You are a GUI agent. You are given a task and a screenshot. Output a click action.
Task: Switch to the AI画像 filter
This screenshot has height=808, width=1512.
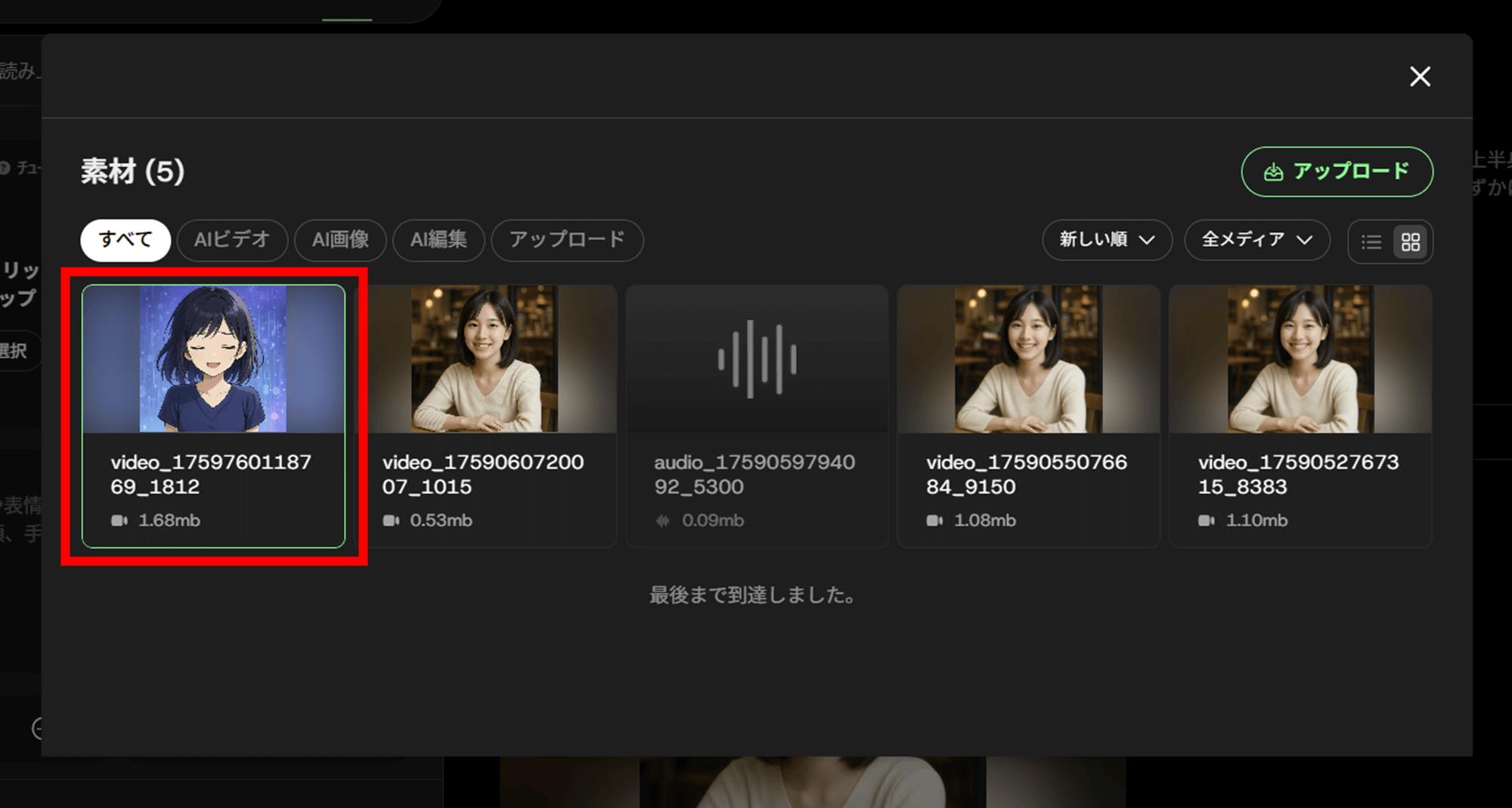coord(340,240)
